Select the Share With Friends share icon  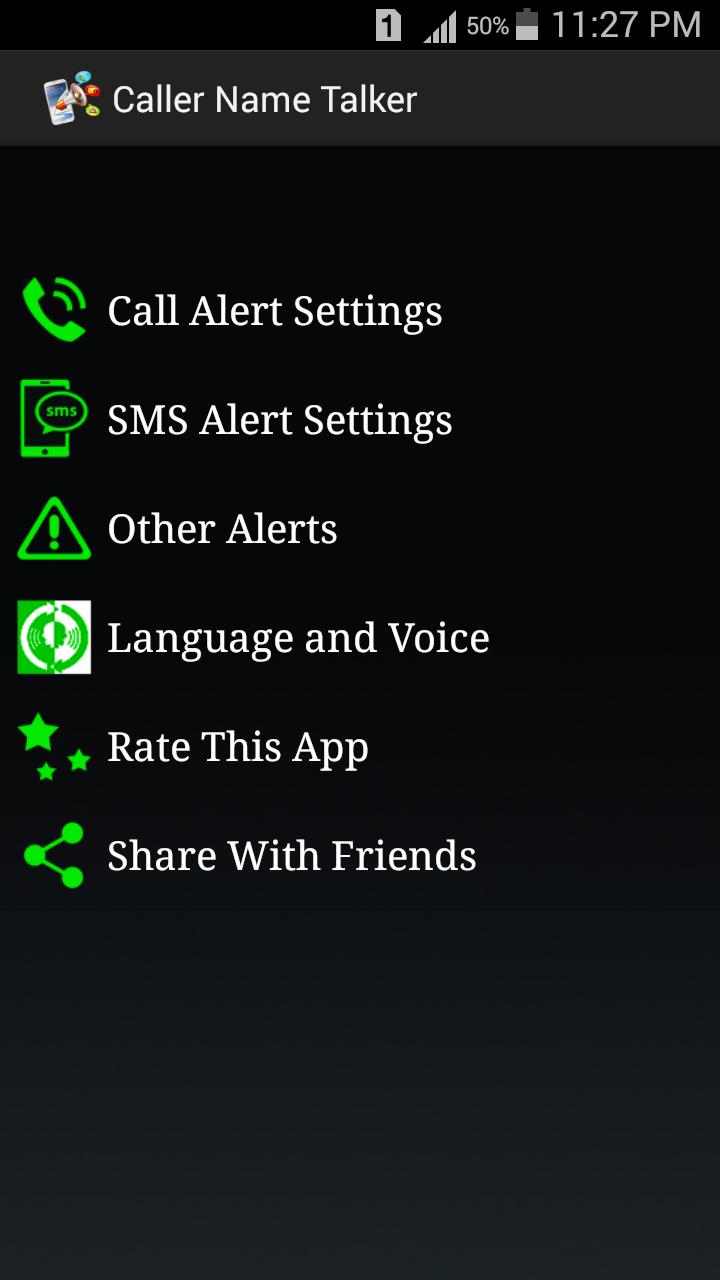tap(55, 855)
